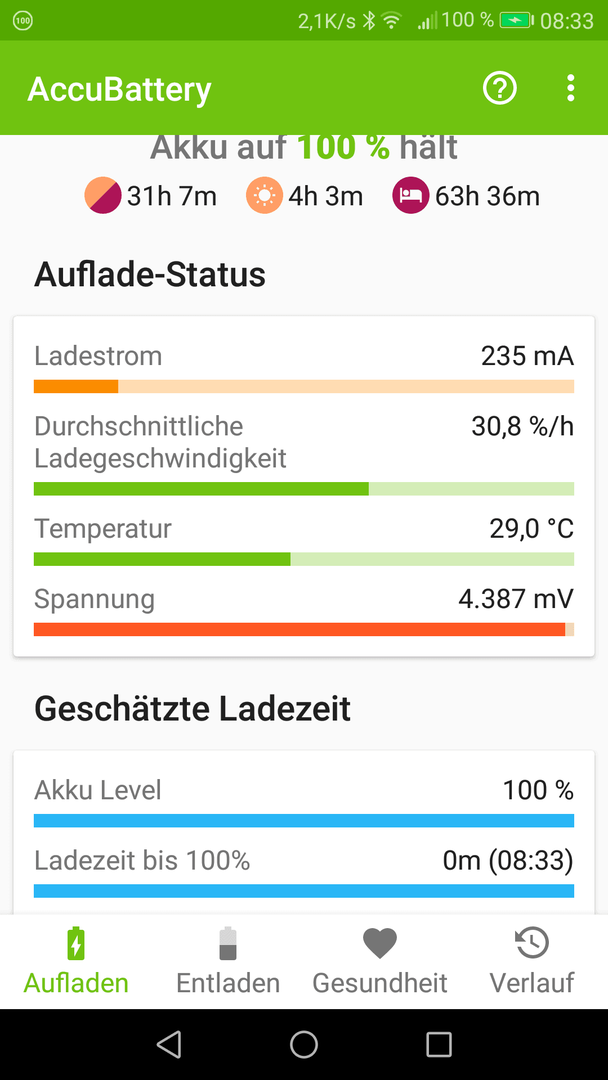Image resolution: width=608 pixels, height=1080 pixels.
Task: Open the help question mark icon
Action: (500, 89)
